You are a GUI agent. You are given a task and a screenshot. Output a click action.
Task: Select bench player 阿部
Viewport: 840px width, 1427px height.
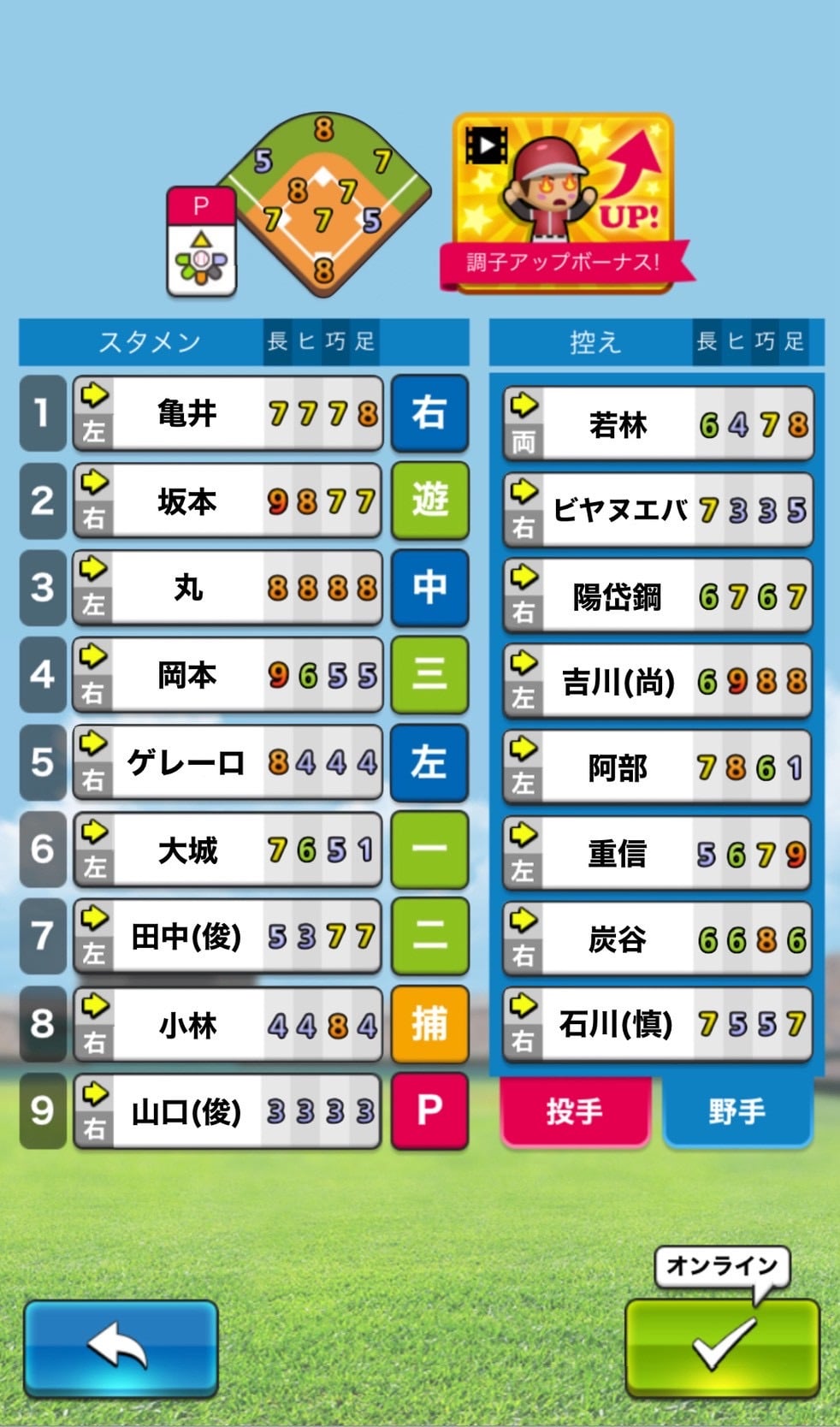(x=658, y=767)
